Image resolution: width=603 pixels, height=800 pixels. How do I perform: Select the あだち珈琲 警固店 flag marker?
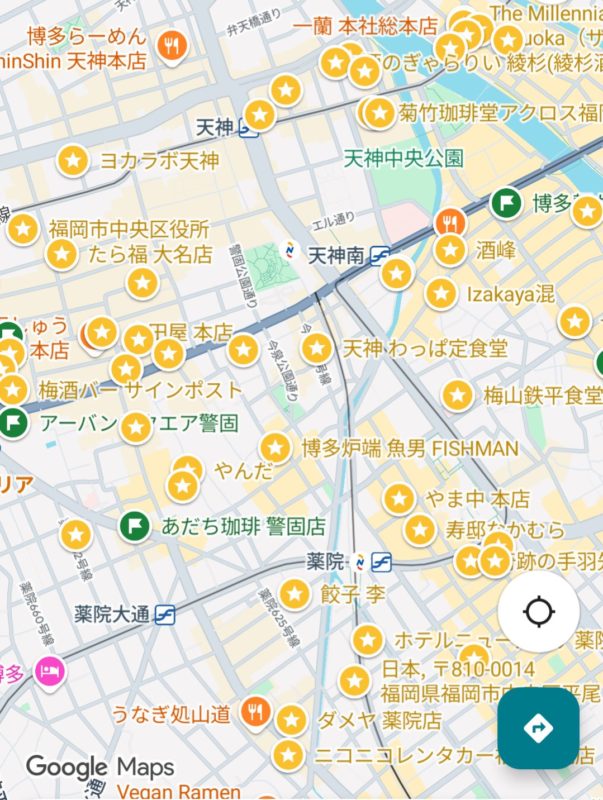(133, 525)
